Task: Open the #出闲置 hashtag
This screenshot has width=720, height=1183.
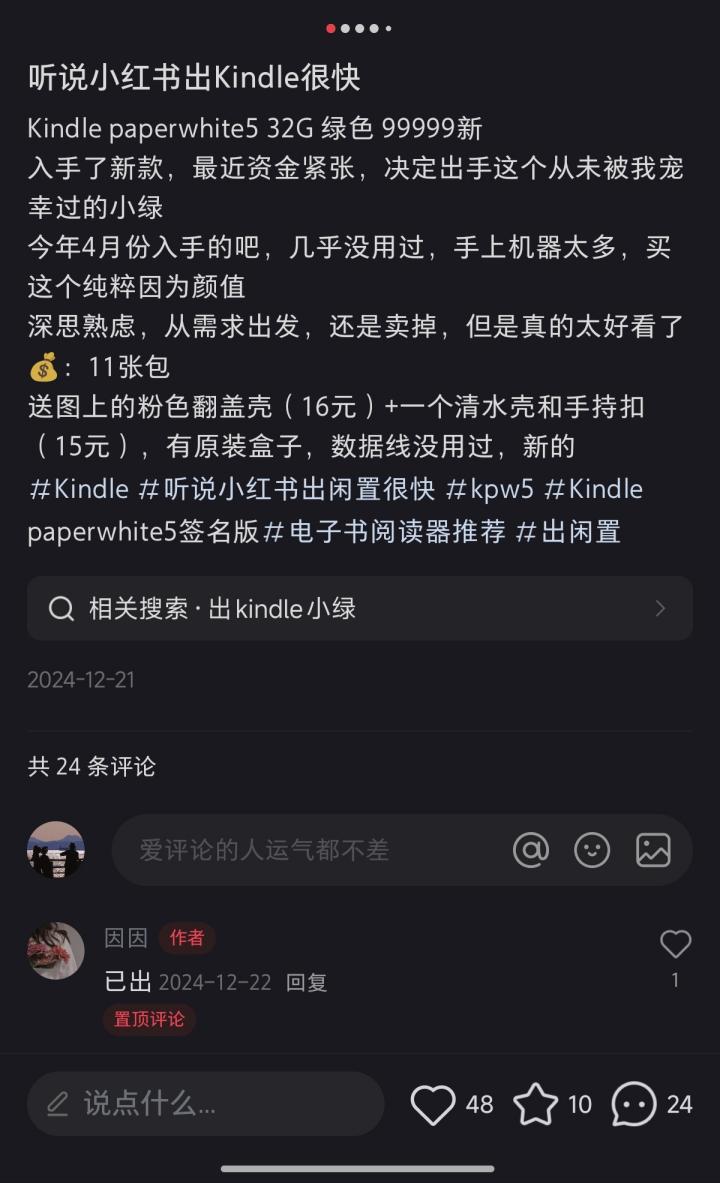Action: pyautogui.click(x=567, y=531)
